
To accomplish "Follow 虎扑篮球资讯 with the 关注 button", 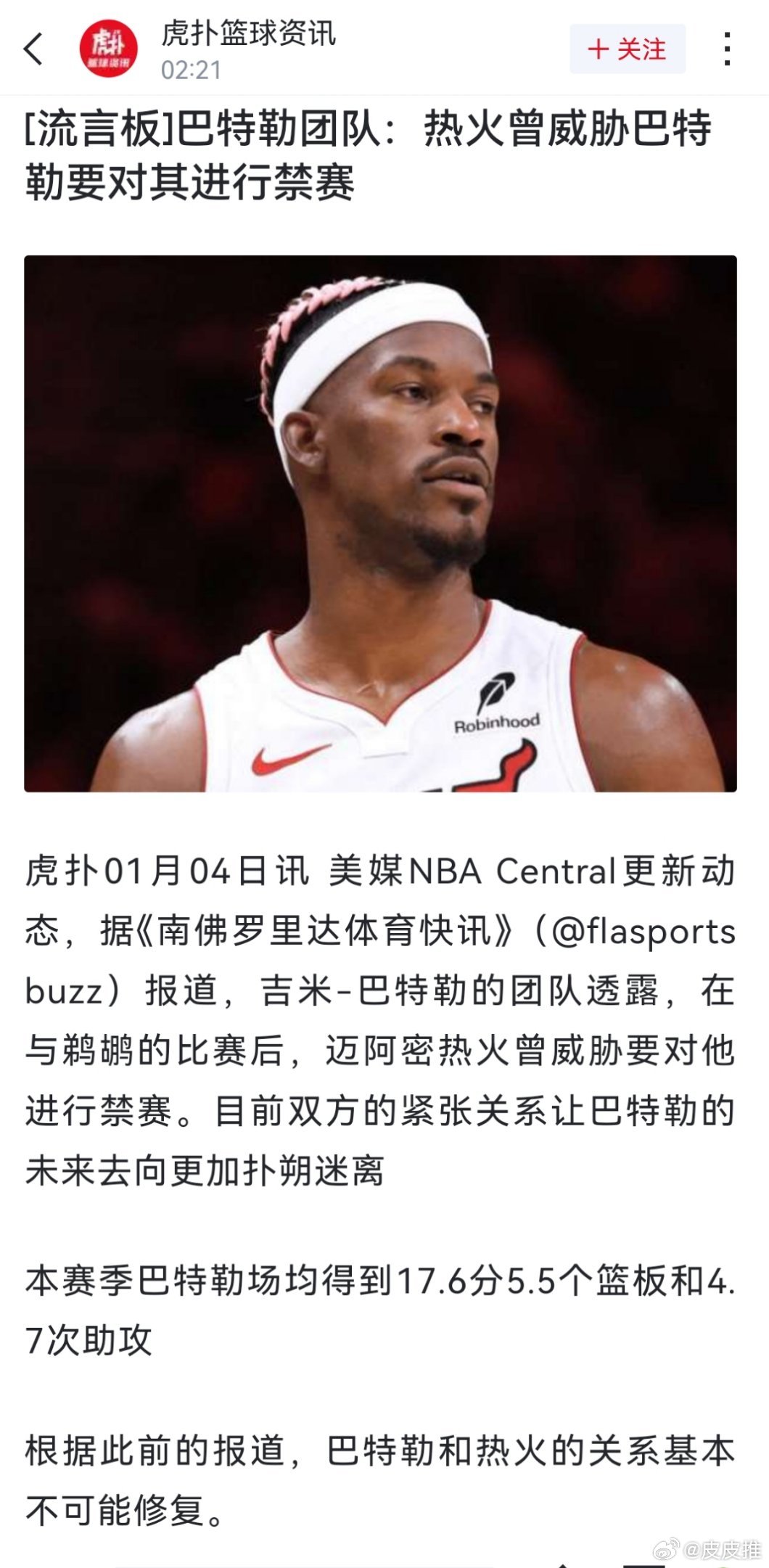I will point(627,49).
